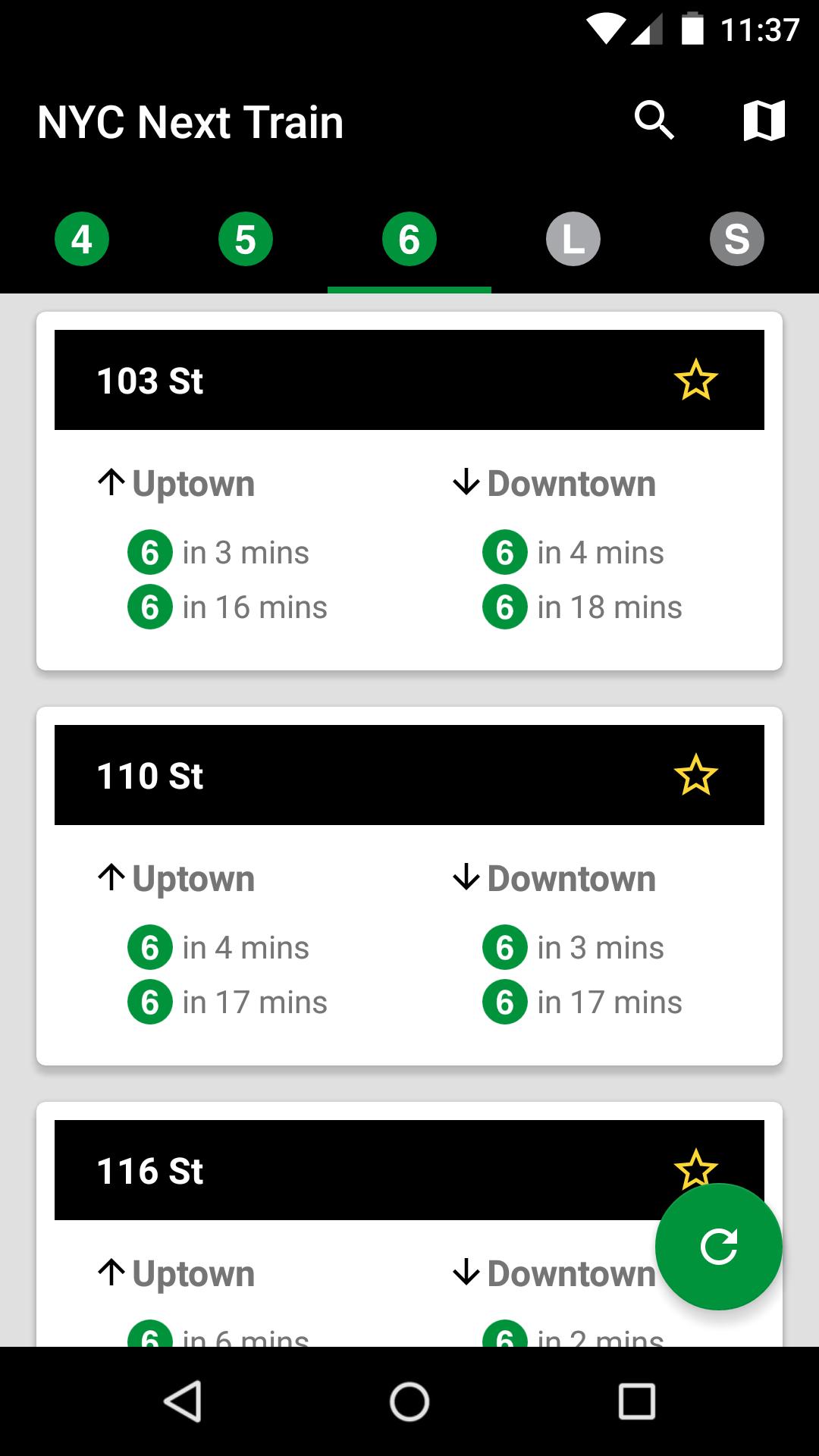Toggle the favorite star for 110 St
819x1456 pixels.
[x=697, y=774]
